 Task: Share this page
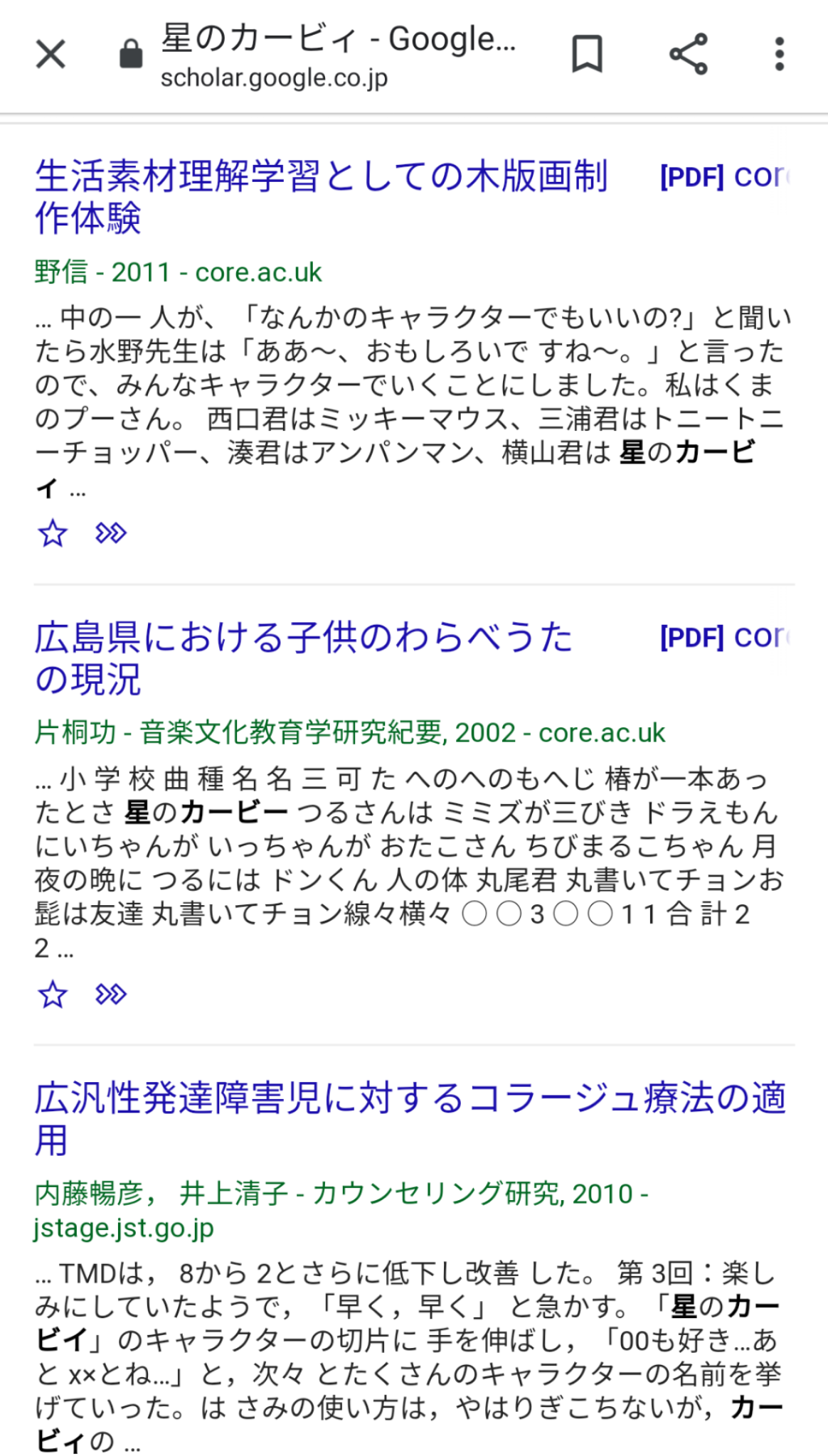click(x=688, y=54)
